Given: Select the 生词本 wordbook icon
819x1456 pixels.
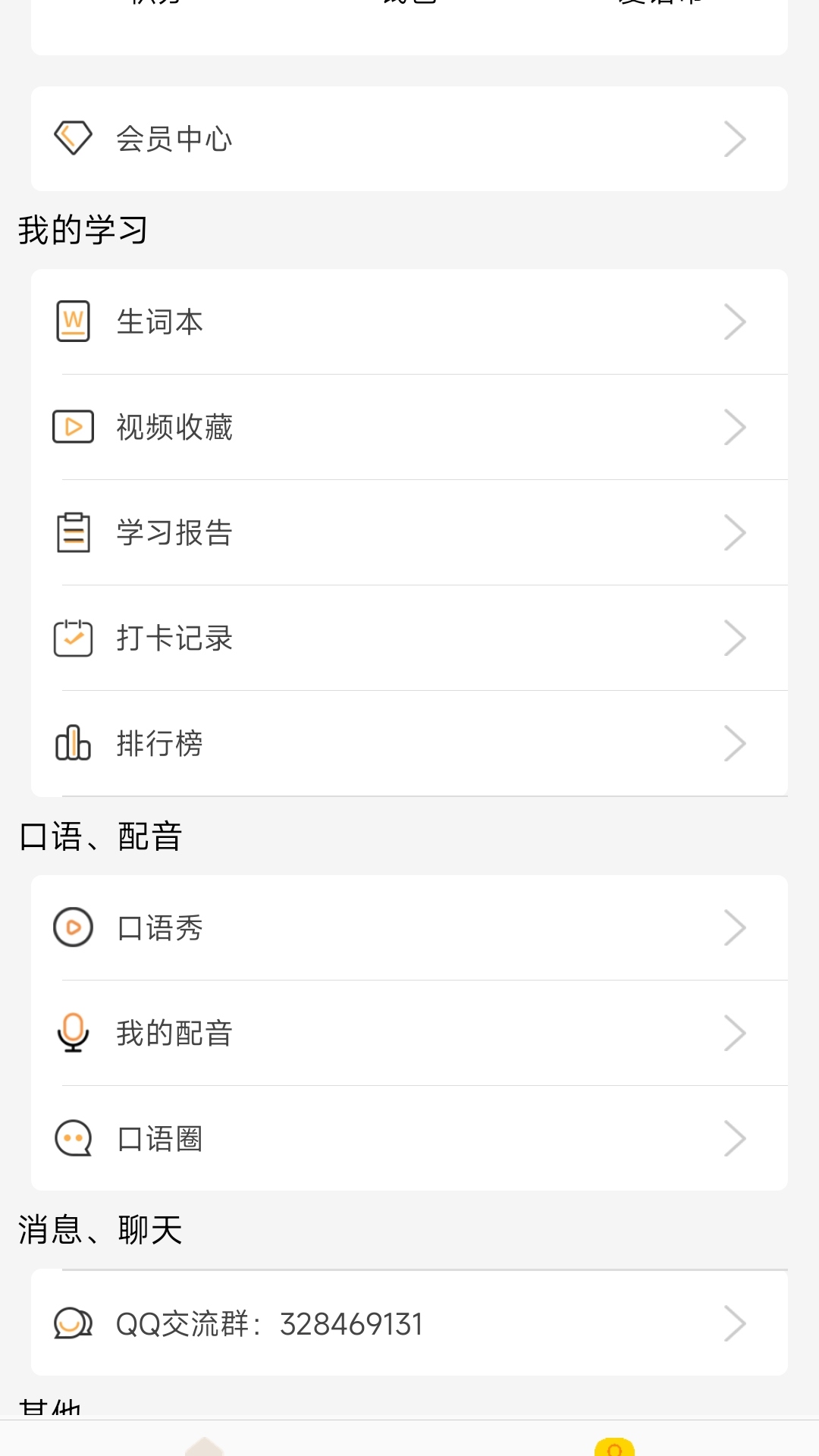Looking at the screenshot, I should [73, 321].
